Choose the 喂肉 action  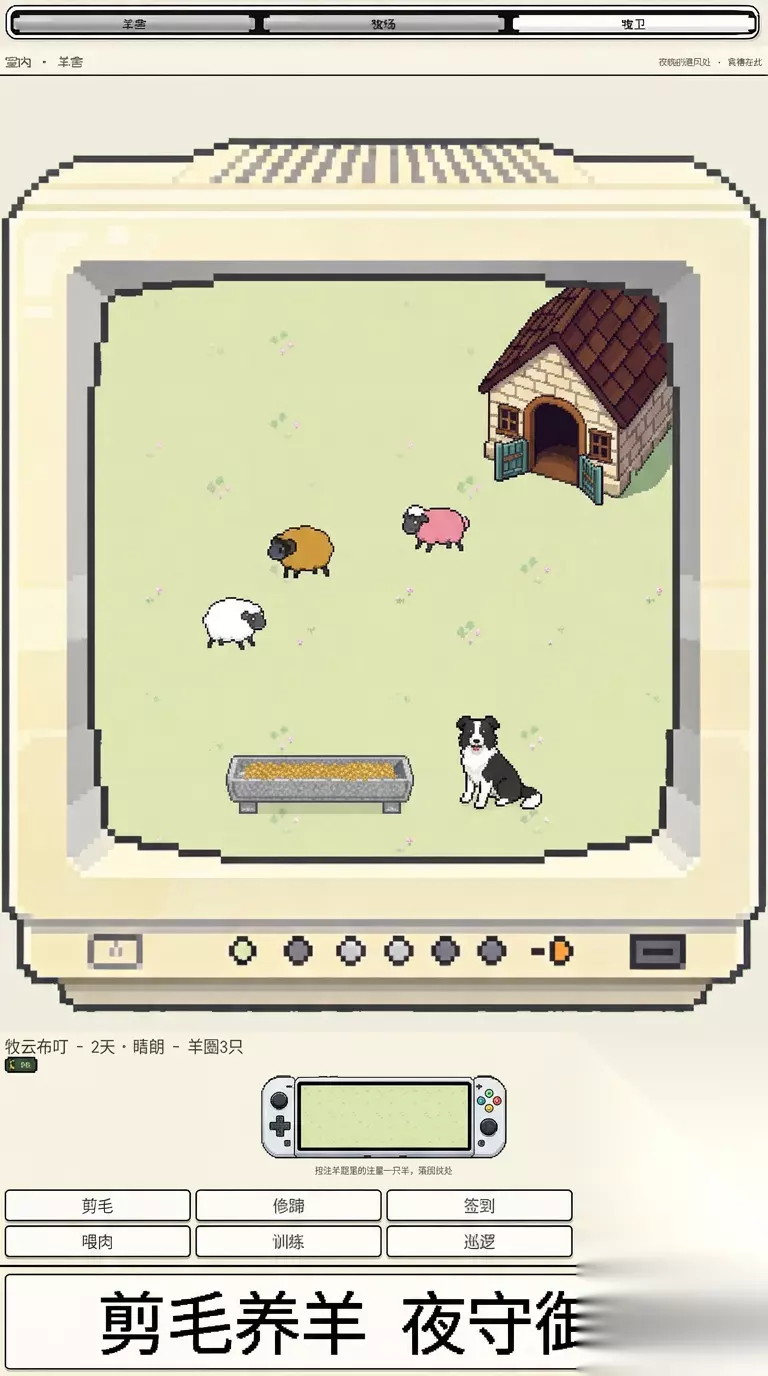click(x=97, y=1241)
